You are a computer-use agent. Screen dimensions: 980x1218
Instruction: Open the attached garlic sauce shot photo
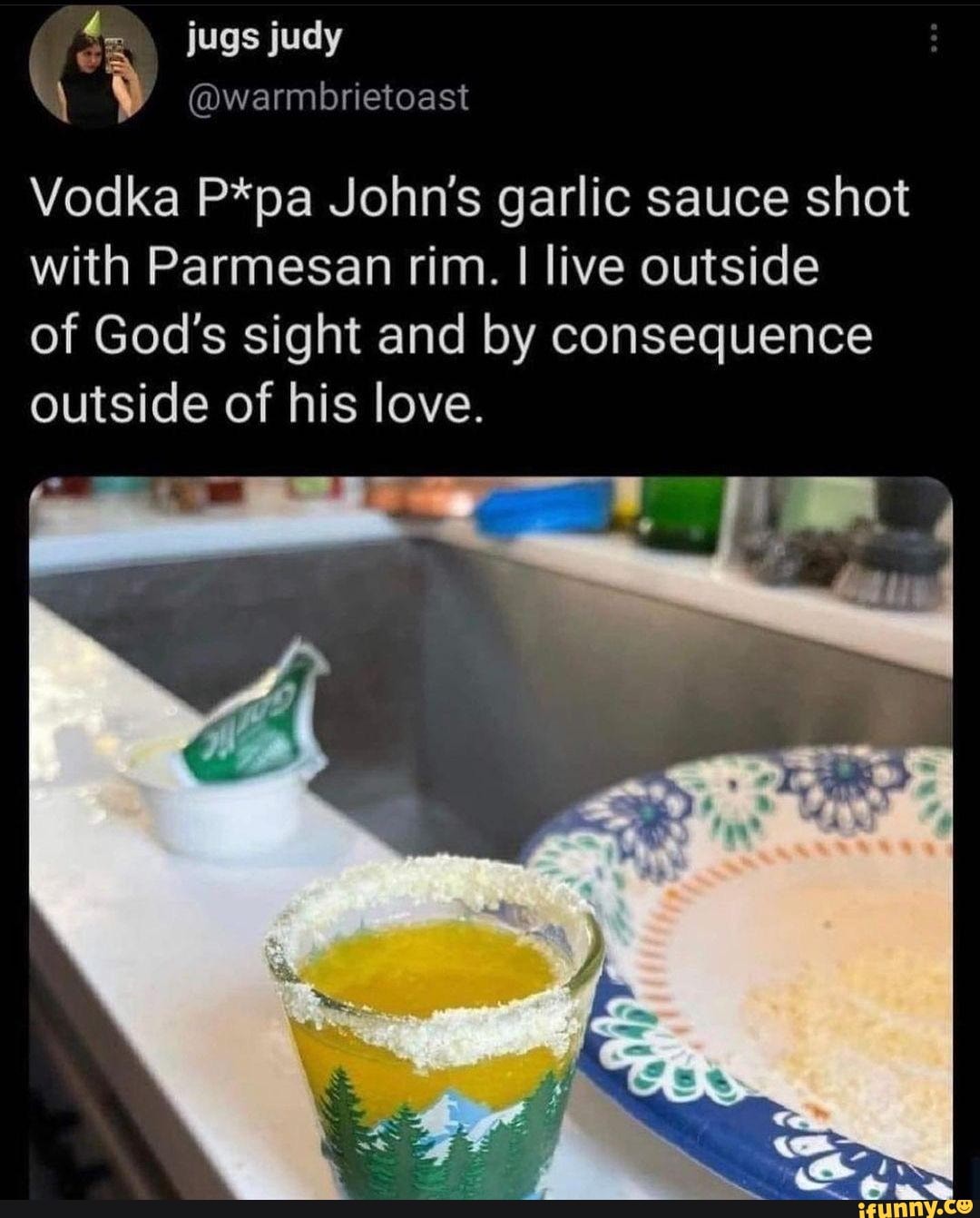pyautogui.click(x=490, y=835)
